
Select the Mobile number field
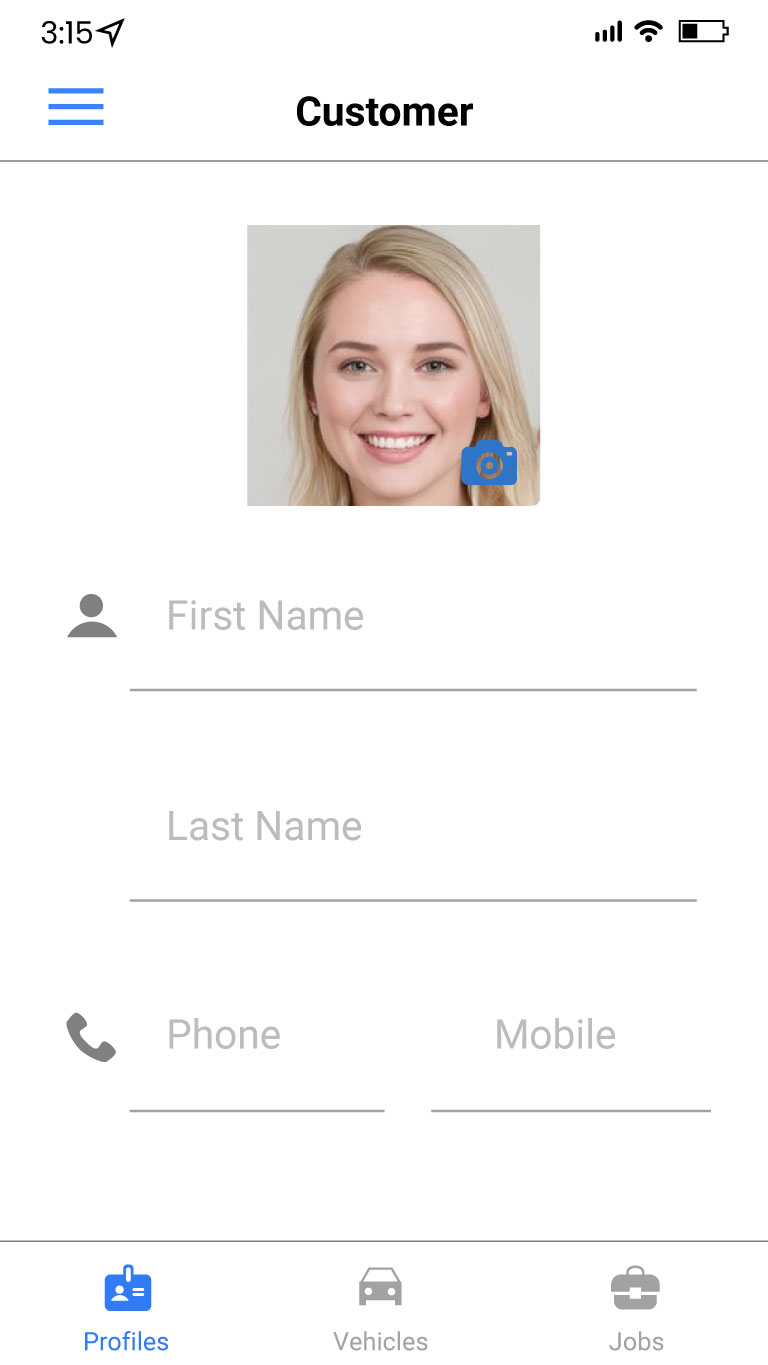[570, 1036]
